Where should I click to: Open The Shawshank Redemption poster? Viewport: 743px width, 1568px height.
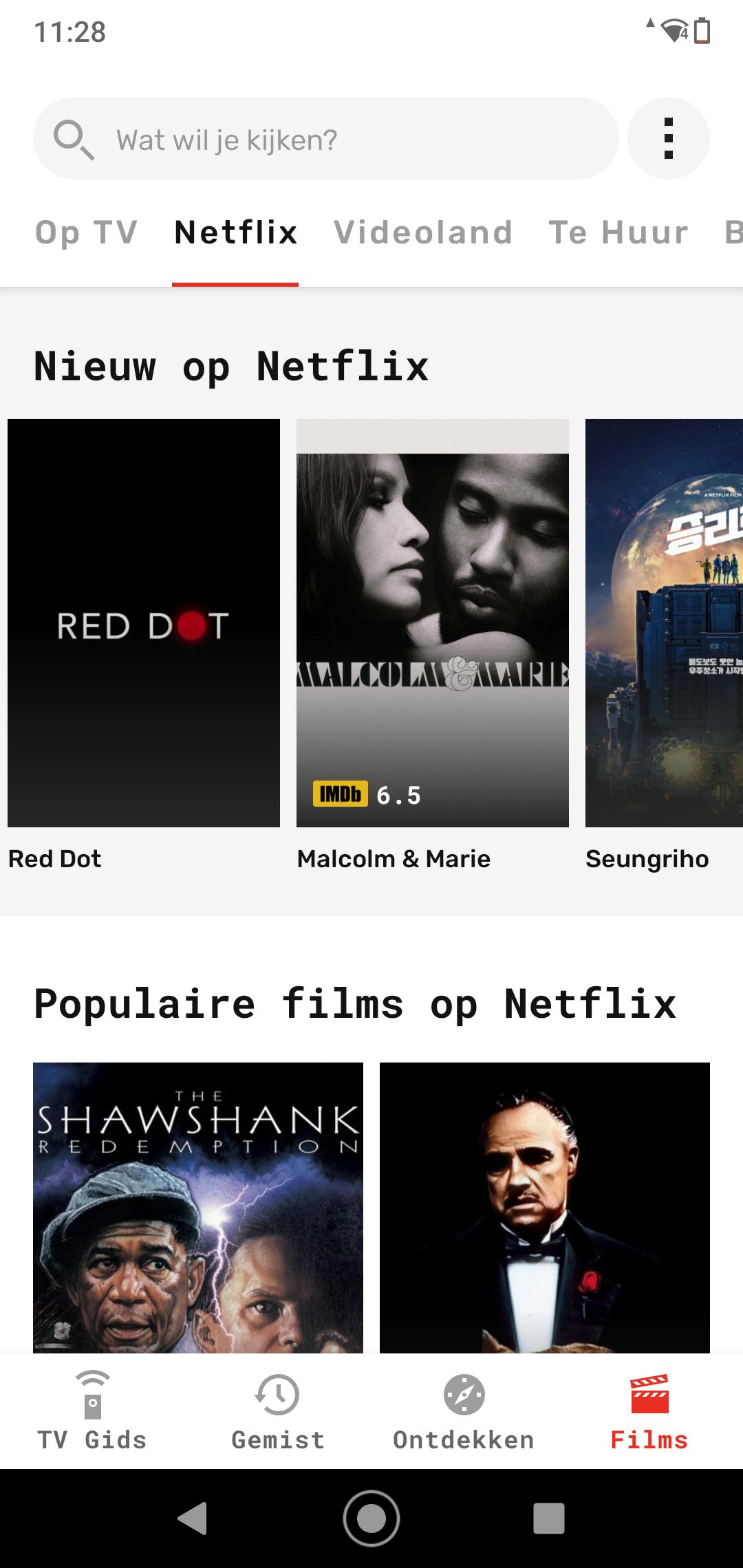coord(198,1207)
